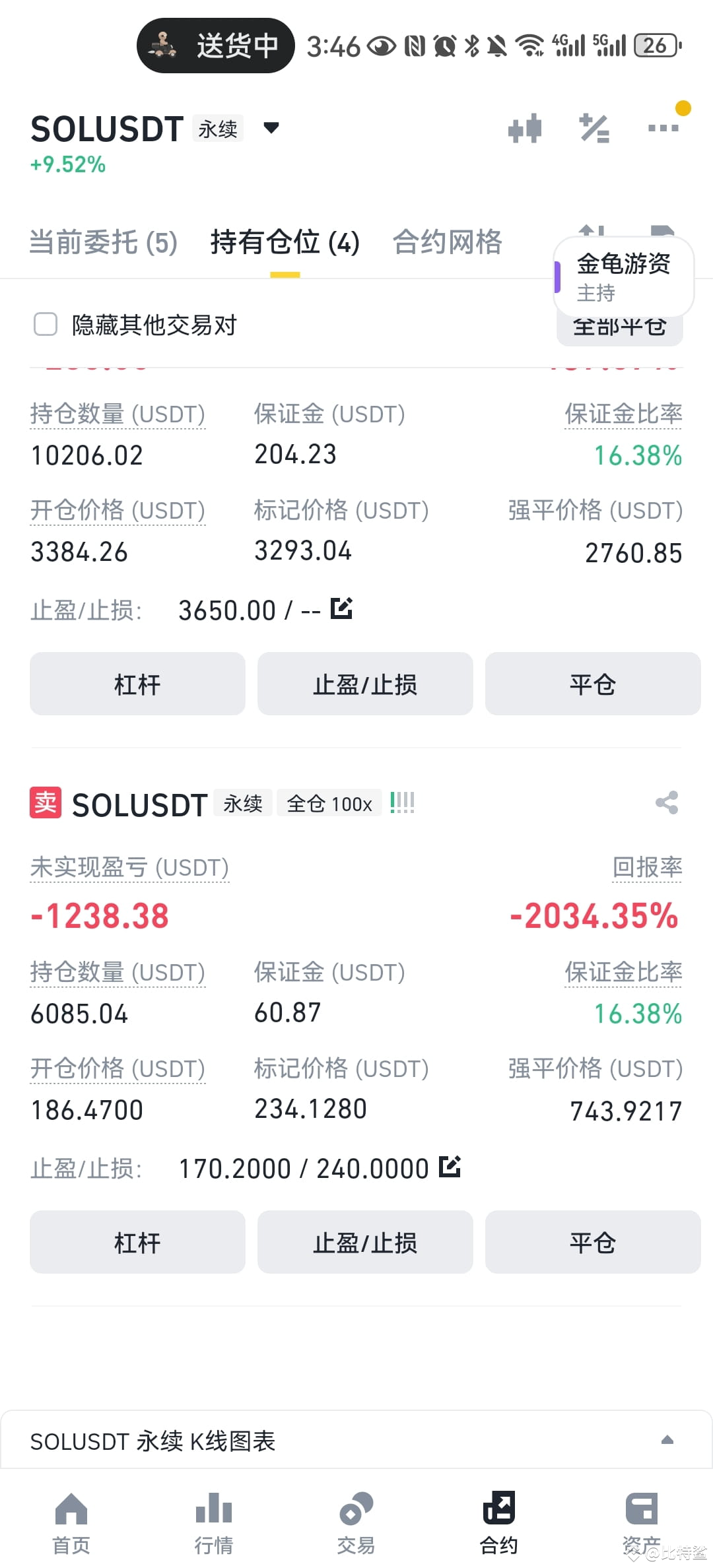Close the SOLUSDT short with 平仓 button
The image size is (713, 1568).
(592, 1243)
